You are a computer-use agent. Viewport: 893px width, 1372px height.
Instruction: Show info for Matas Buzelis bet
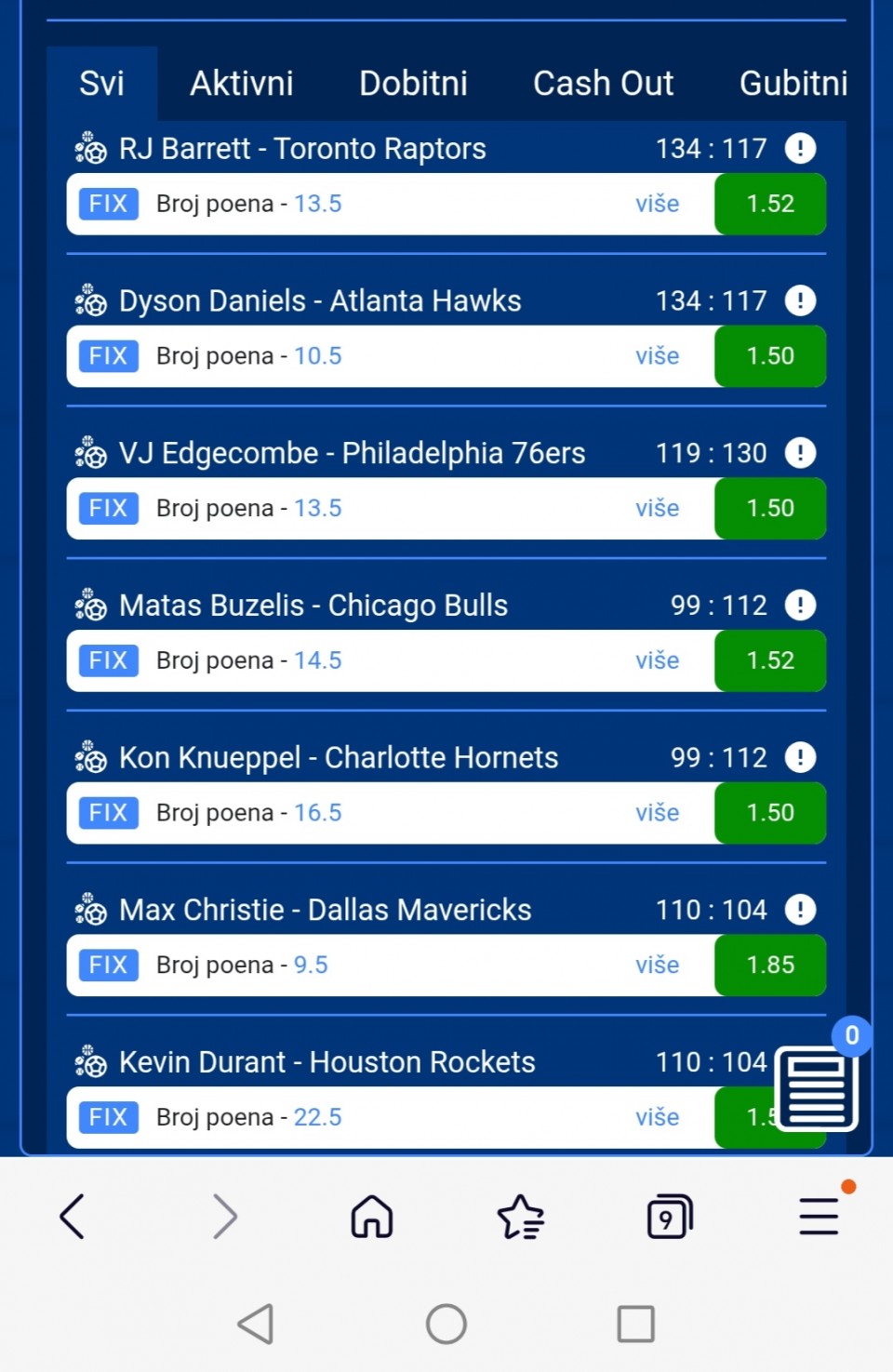pos(800,606)
